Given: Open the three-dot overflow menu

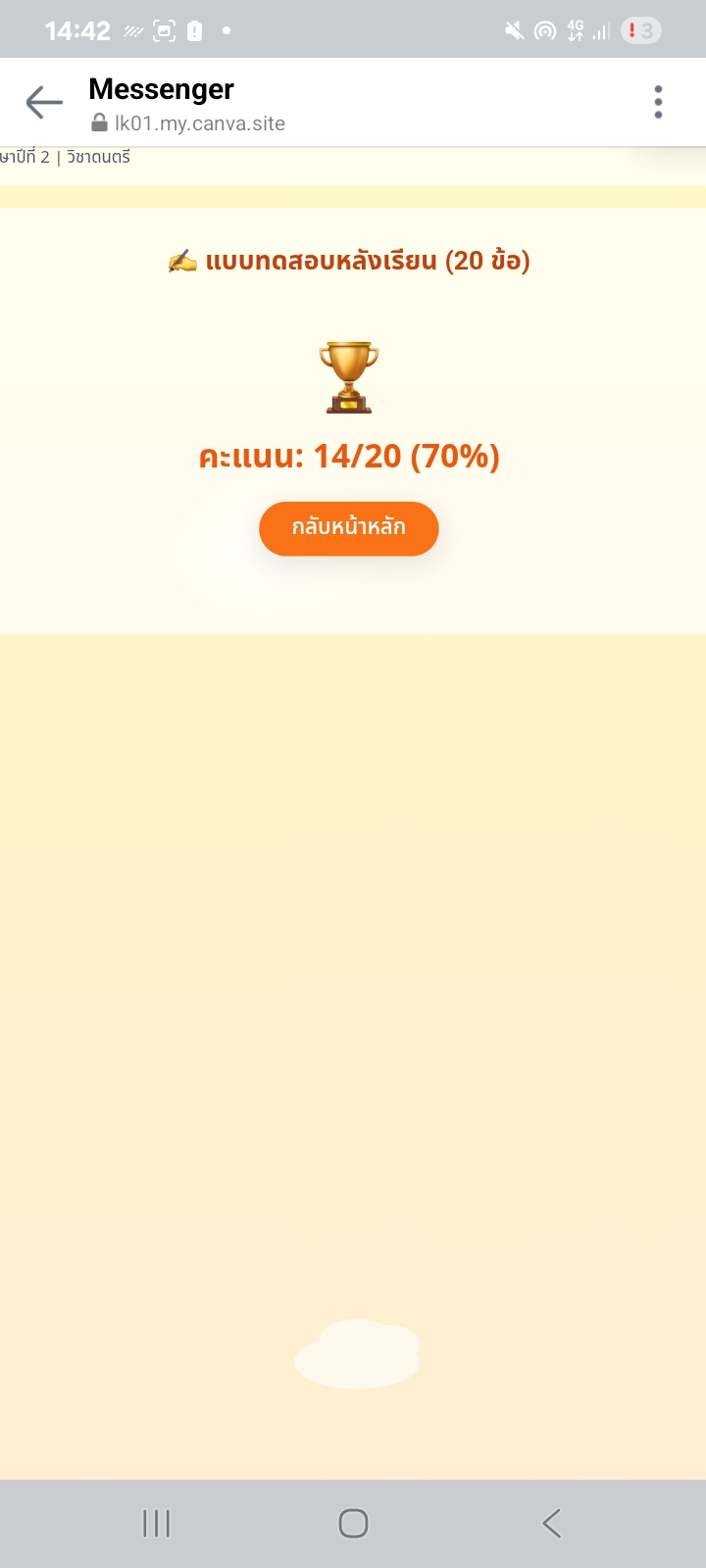Looking at the screenshot, I should pyautogui.click(x=658, y=102).
